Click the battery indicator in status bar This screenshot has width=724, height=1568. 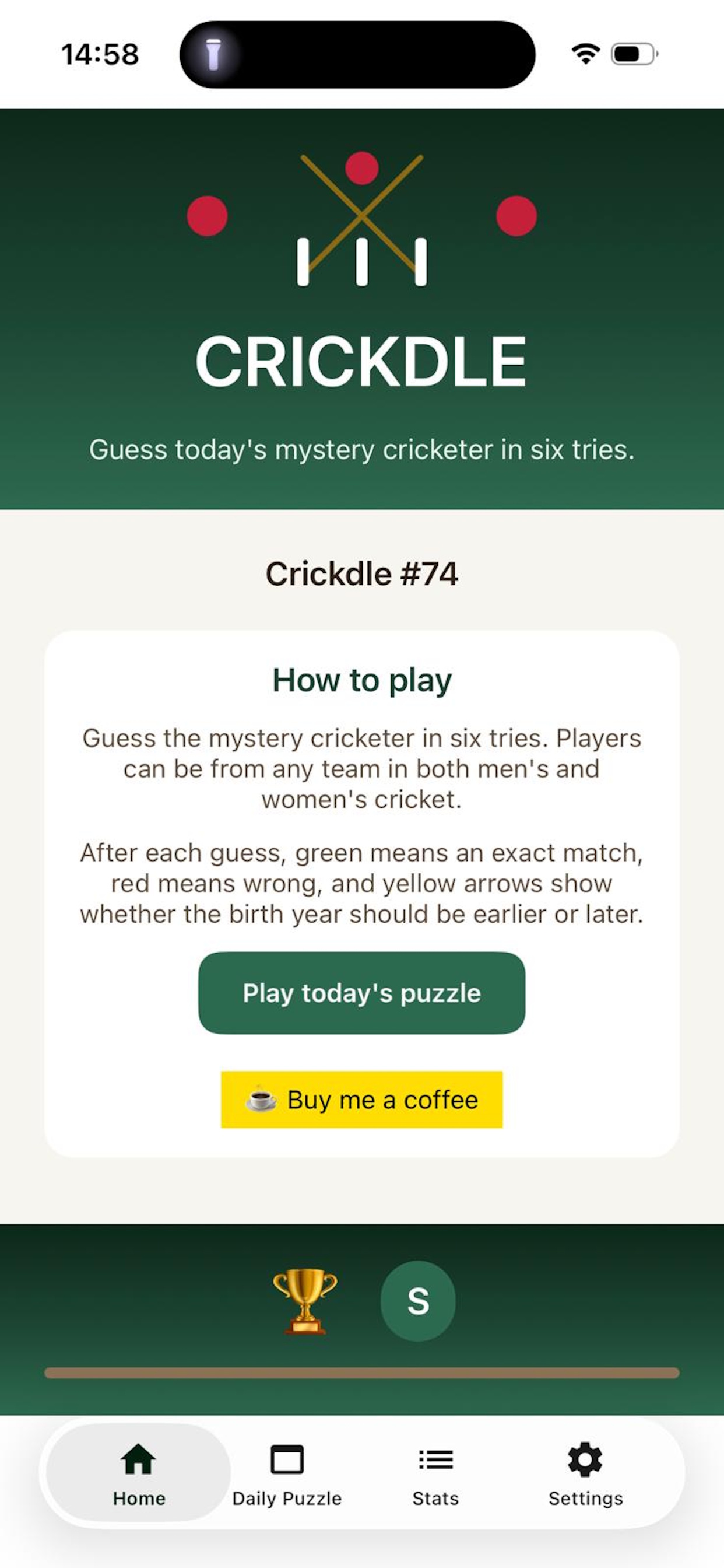click(632, 54)
